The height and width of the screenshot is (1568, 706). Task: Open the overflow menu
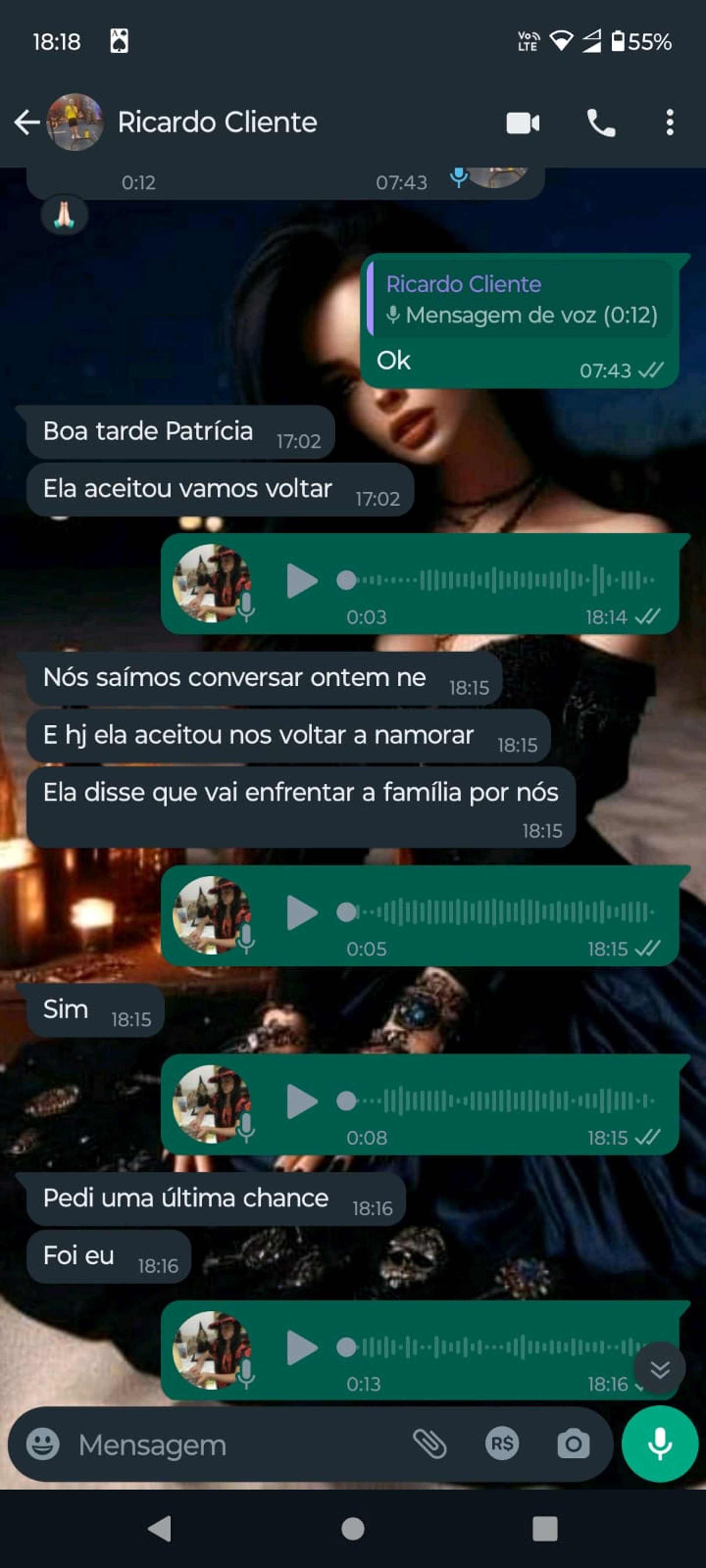[x=670, y=123]
